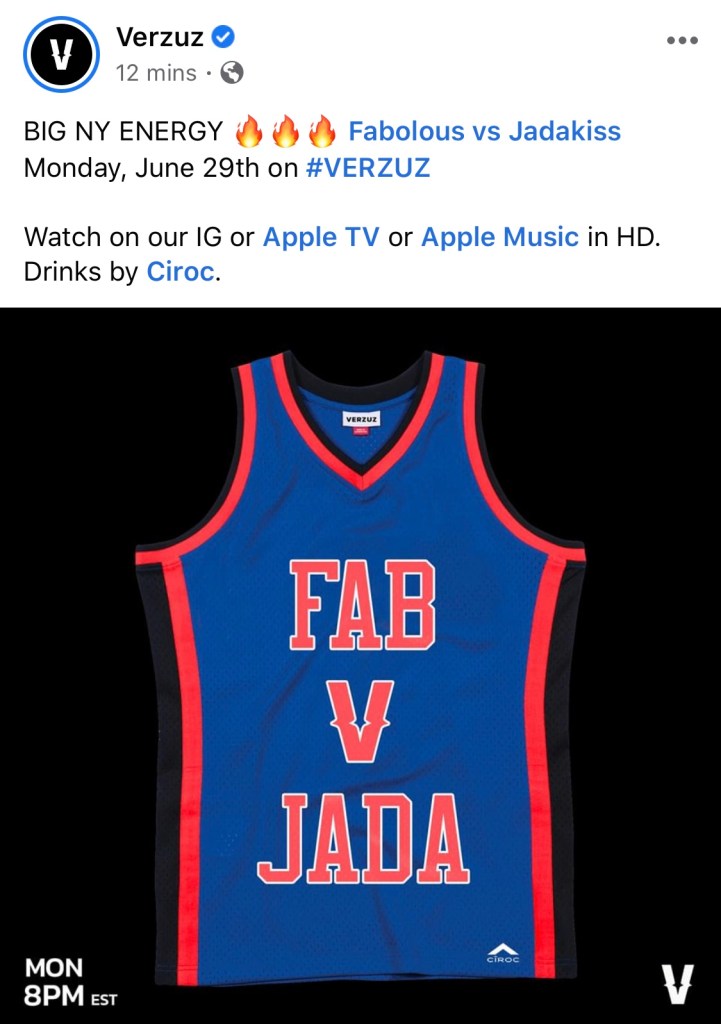The image size is (721, 1024).
Task: Open the Apple Music link
Action: 500,237
